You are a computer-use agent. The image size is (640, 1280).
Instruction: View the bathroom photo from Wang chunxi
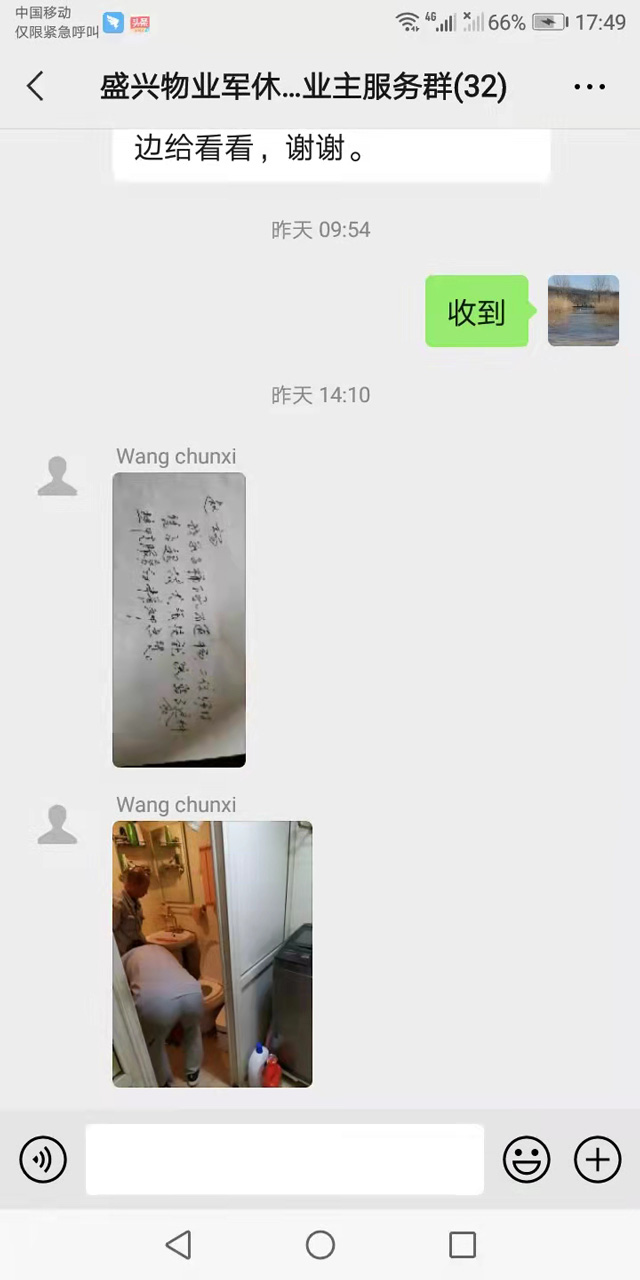pyautogui.click(x=212, y=953)
